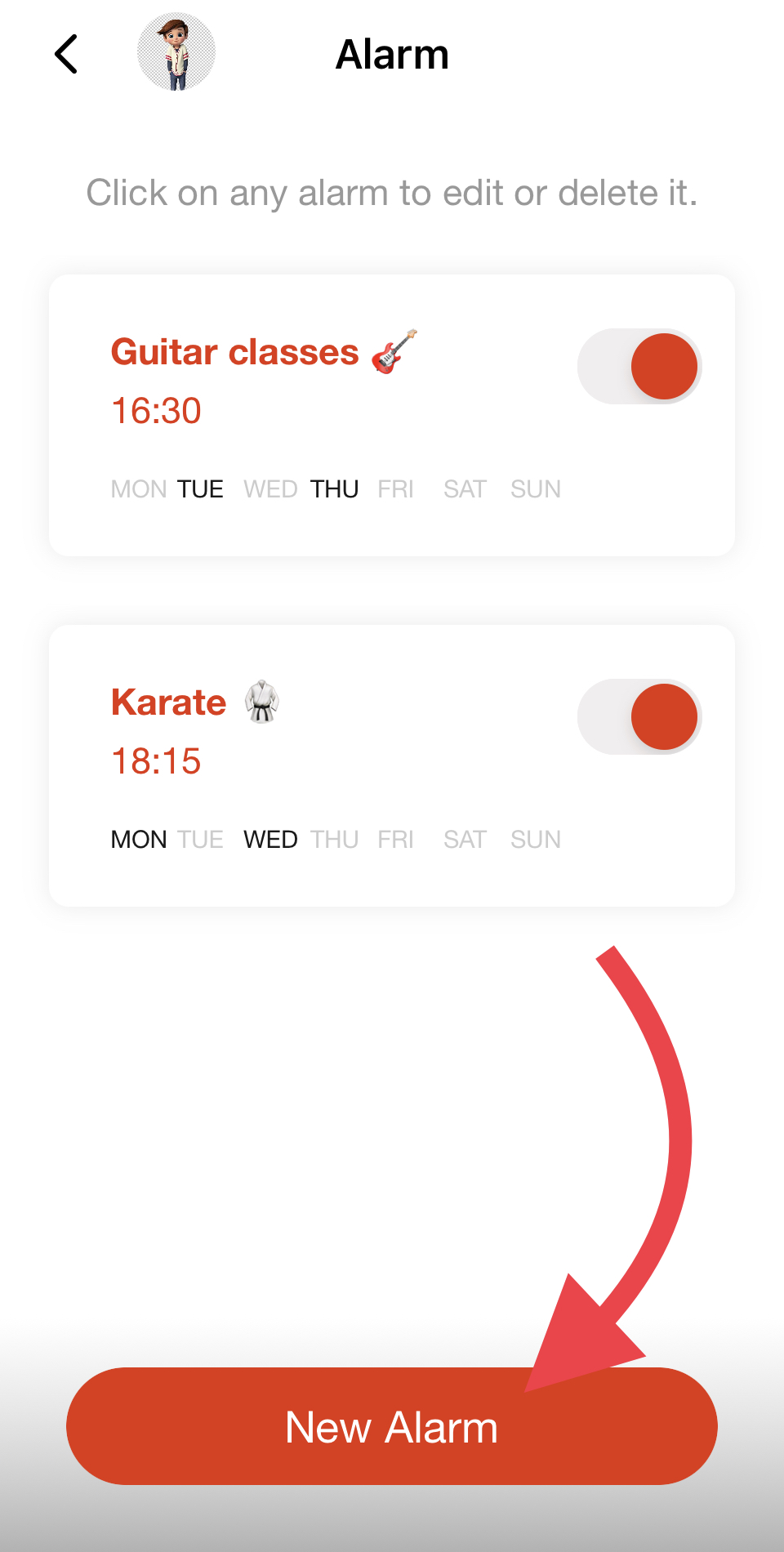Disable the Guitar classes alarm toggle
Screen dimensions: 784x1552
(x=639, y=366)
